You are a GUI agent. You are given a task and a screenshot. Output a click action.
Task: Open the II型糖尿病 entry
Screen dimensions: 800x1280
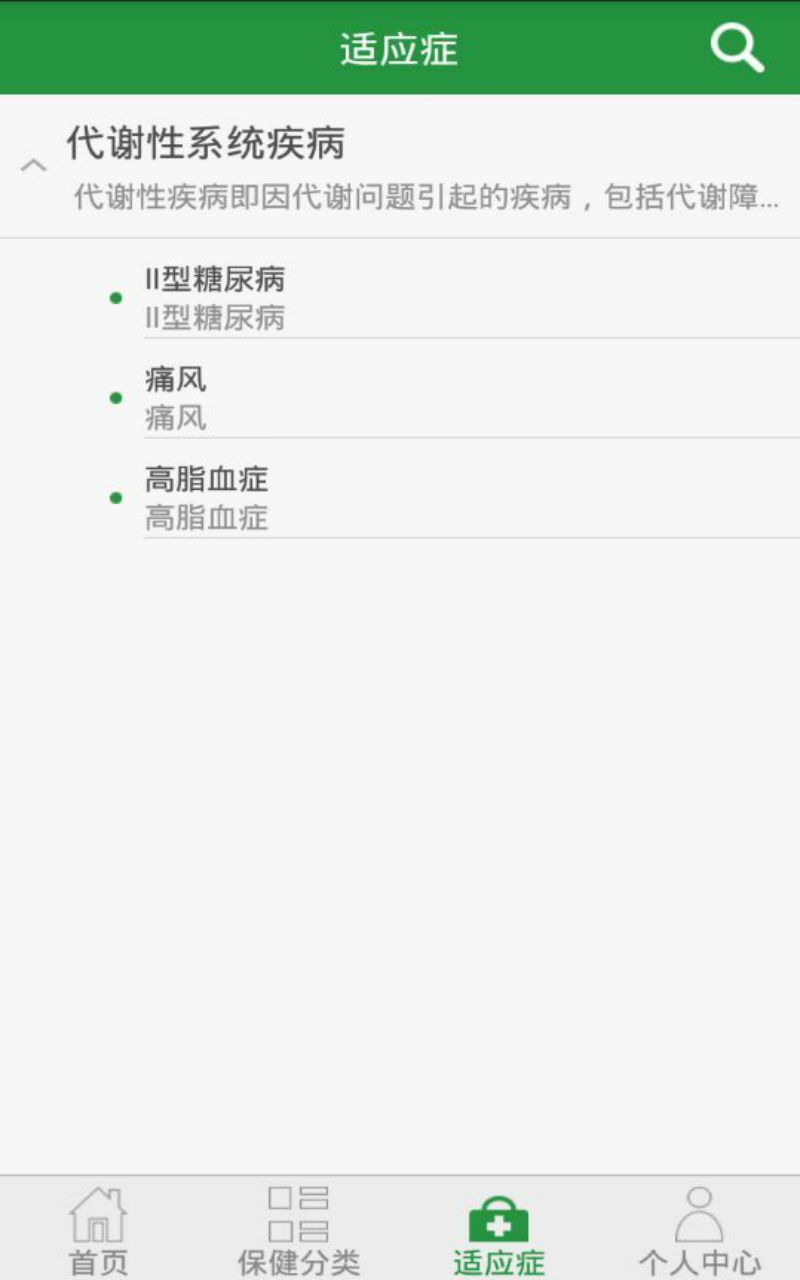pos(215,297)
